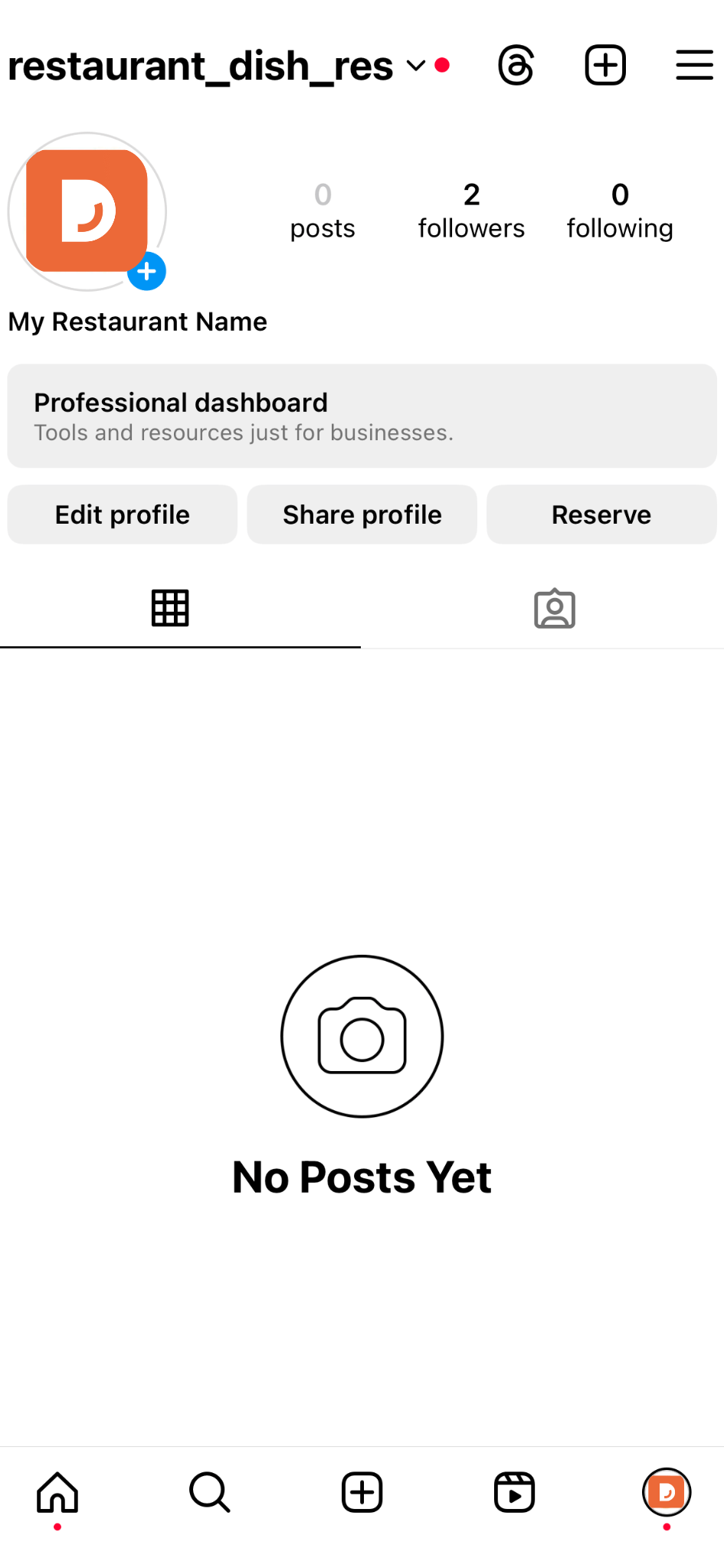Tap the Edit profile button
The width and height of the screenshot is (724, 1568).
coord(123,514)
